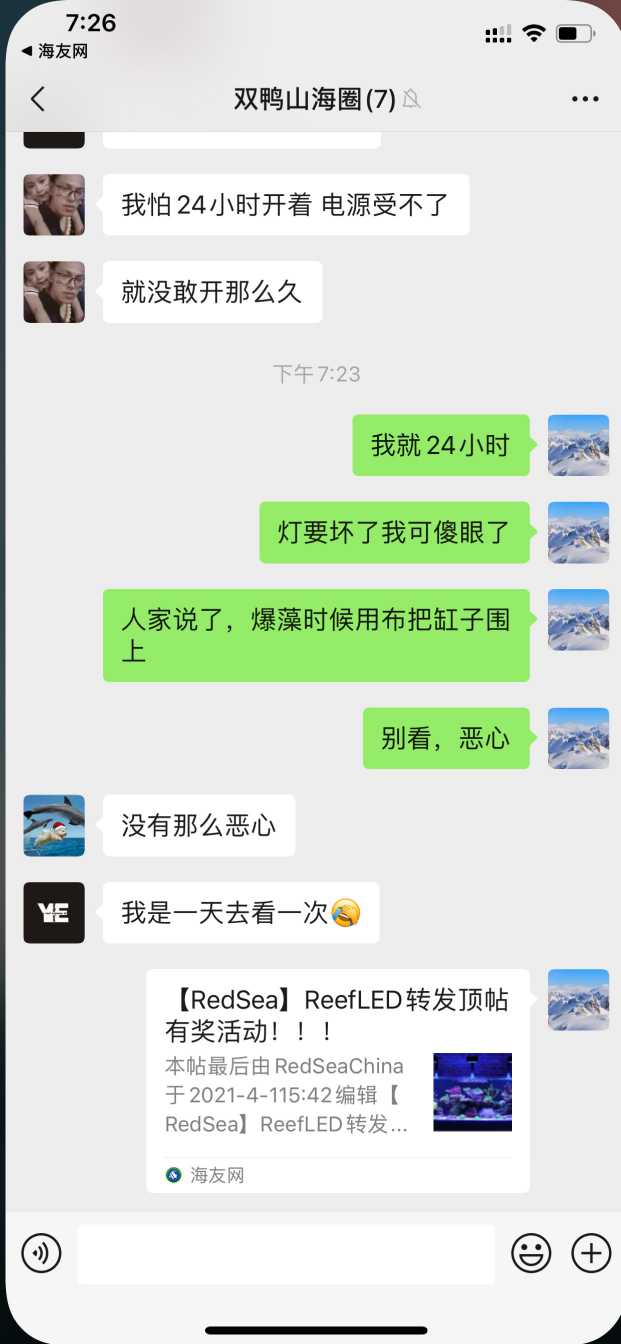This screenshot has height=1344, width=621.
Task: Open the group chat overflow menu
Action: point(584,99)
